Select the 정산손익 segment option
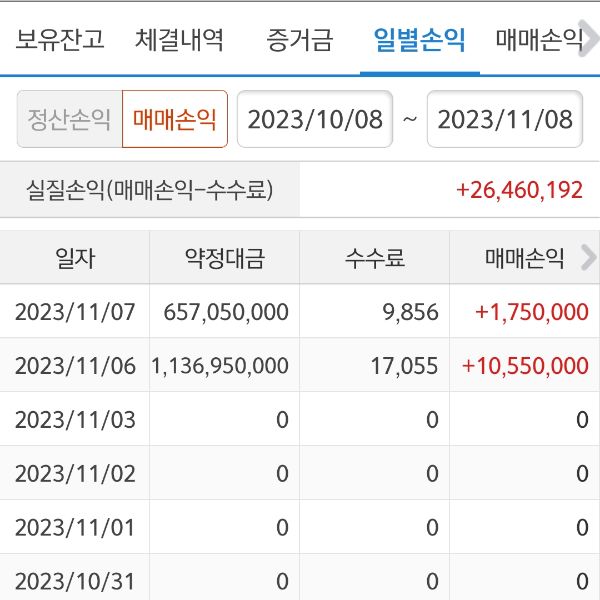The width and height of the screenshot is (600, 600). click(x=69, y=120)
